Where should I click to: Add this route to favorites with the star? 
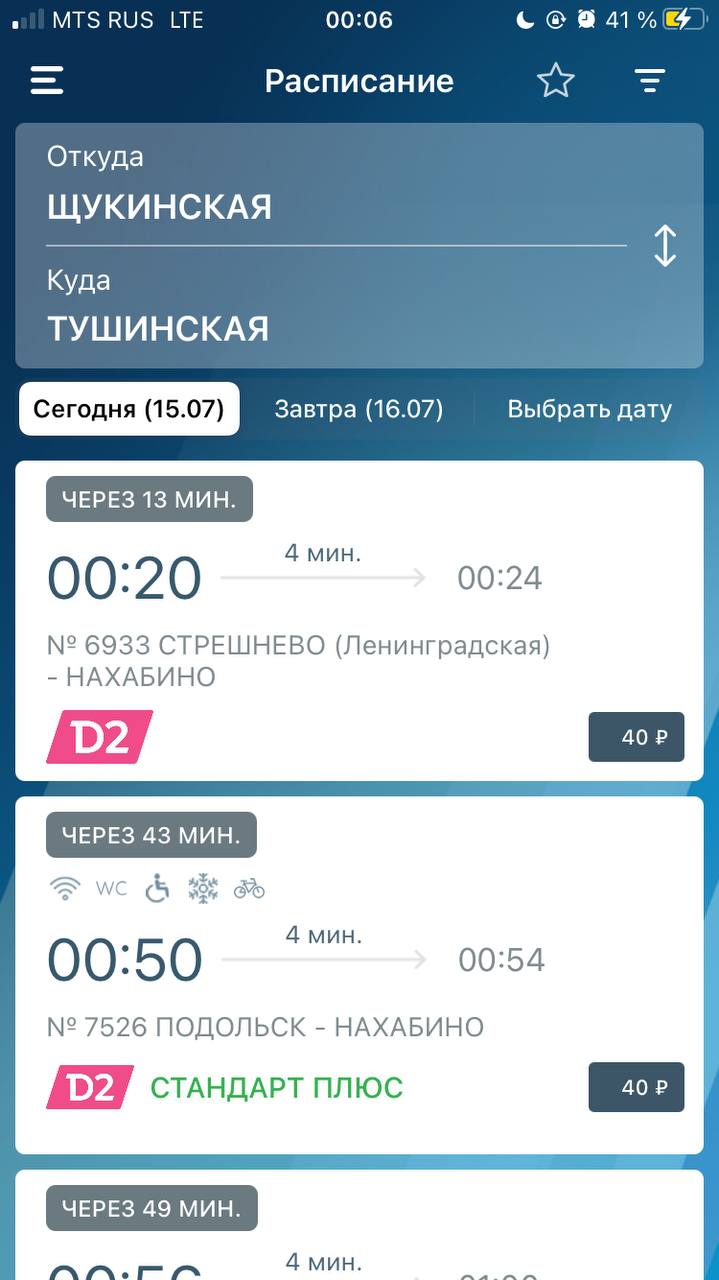click(556, 81)
